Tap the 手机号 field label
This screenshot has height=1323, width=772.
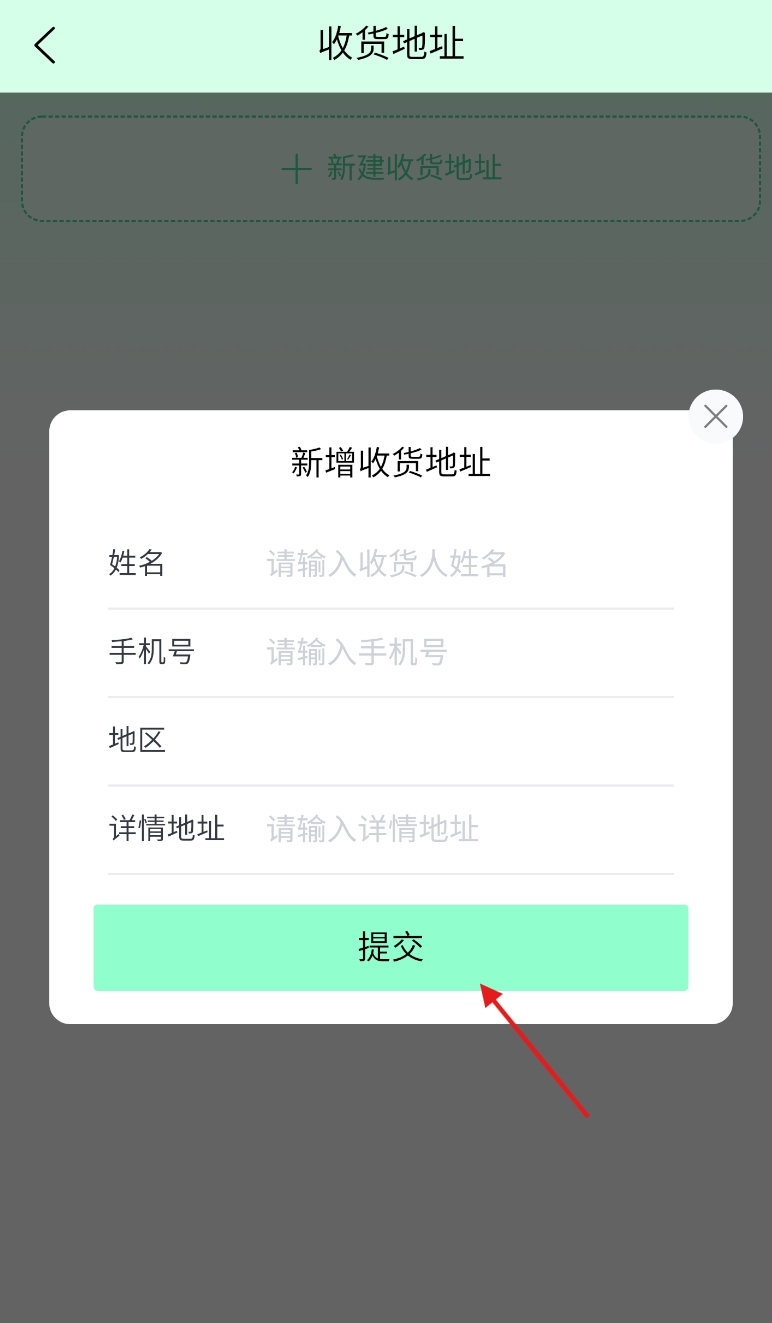pos(151,652)
